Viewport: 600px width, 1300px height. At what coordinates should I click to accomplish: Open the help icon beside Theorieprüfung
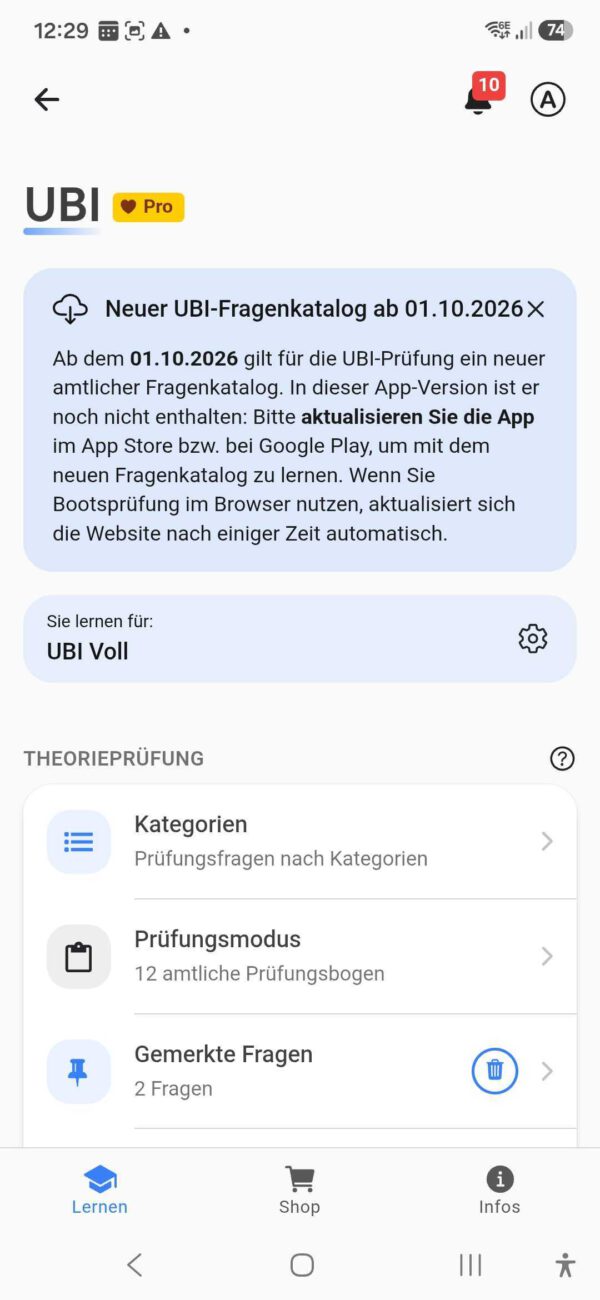pyautogui.click(x=563, y=759)
